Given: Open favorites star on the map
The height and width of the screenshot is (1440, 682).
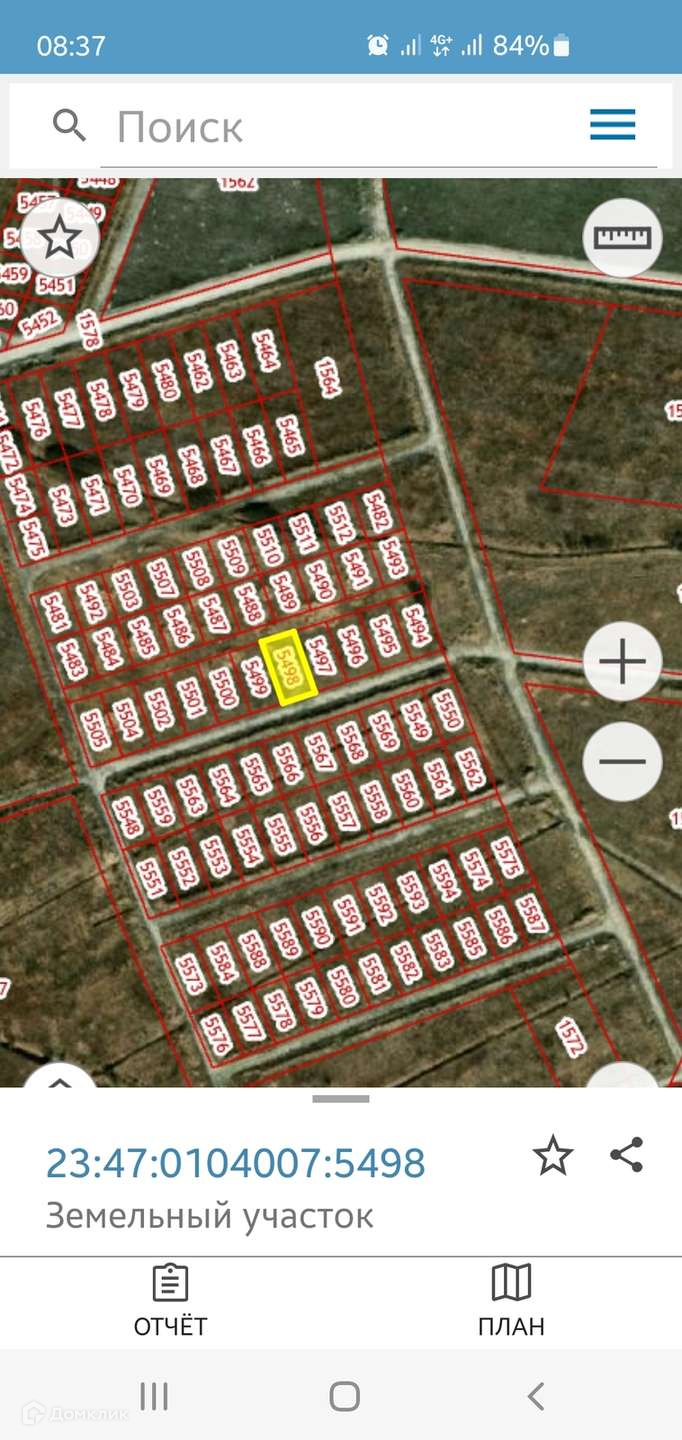Looking at the screenshot, I should tap(60, 238).
